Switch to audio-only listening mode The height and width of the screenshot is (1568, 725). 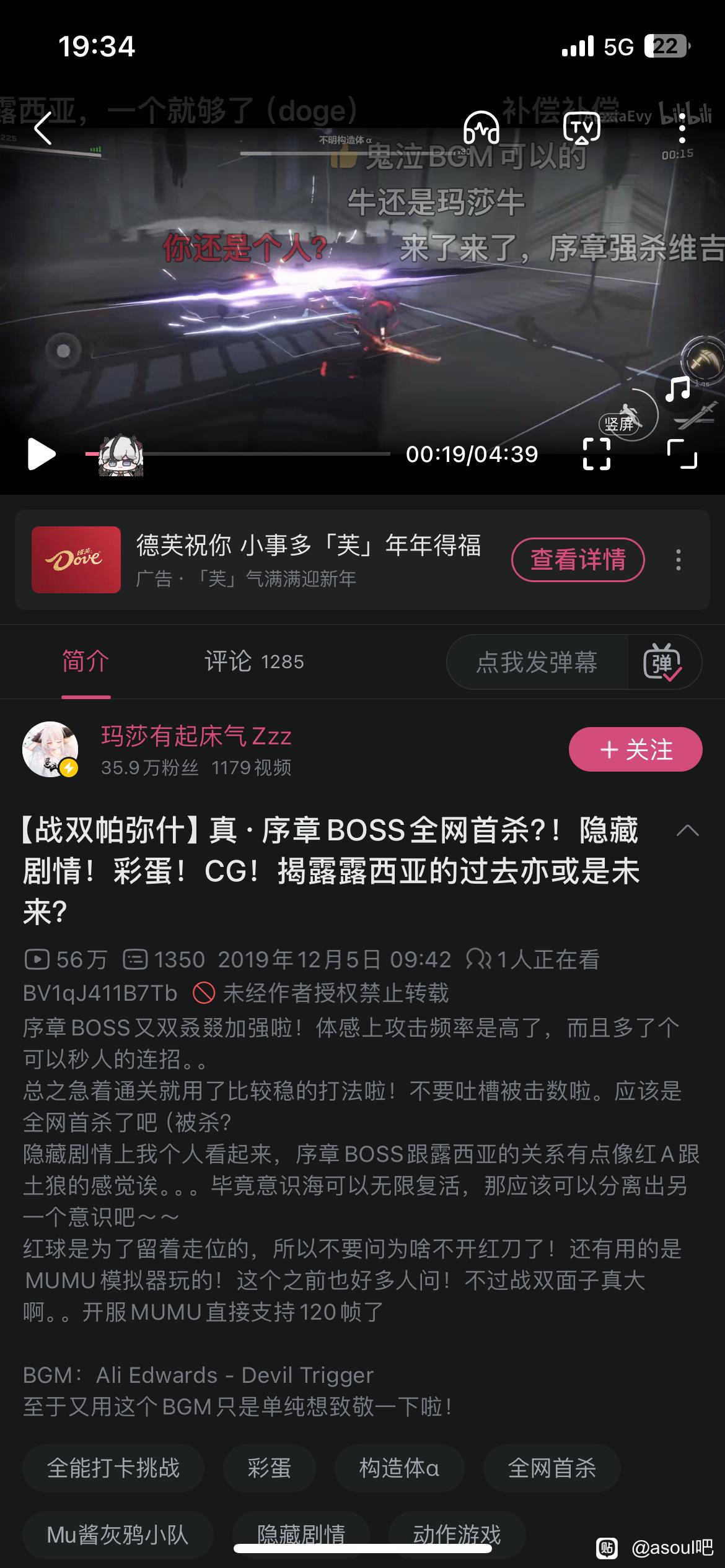481,128
